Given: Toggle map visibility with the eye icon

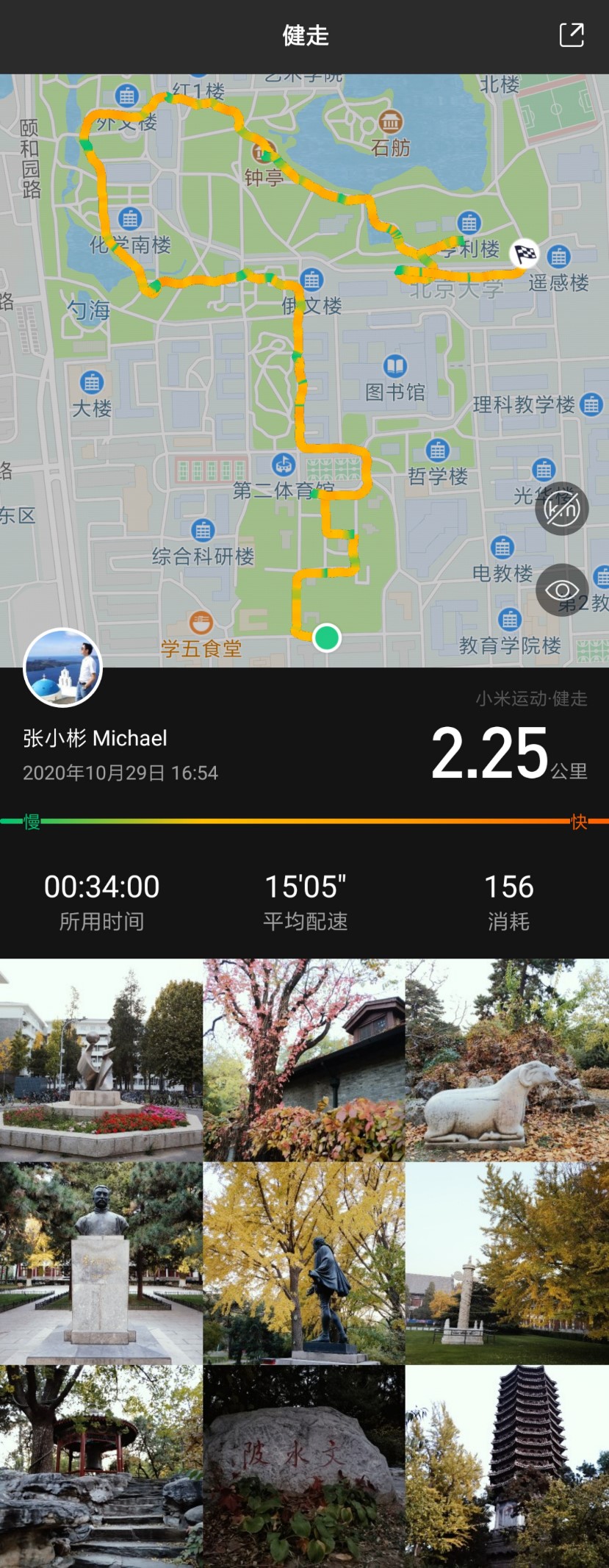Looking at the screenshot, I should [562, 590].
